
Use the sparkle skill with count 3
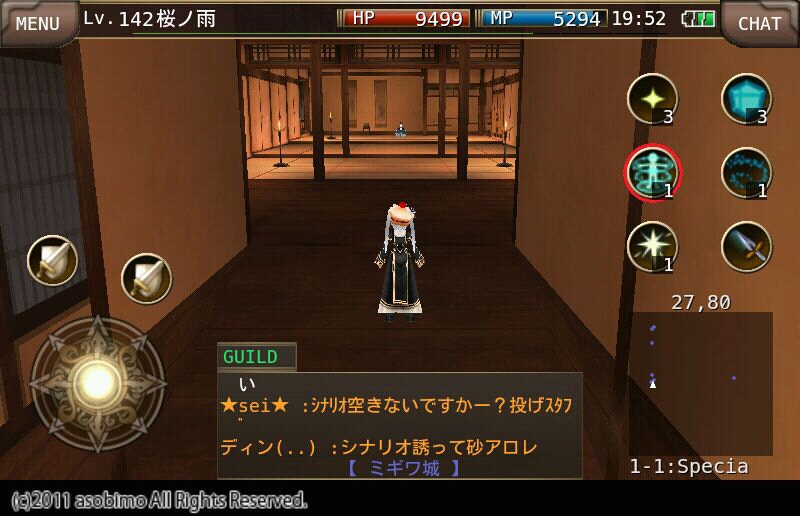click(652, 98)
